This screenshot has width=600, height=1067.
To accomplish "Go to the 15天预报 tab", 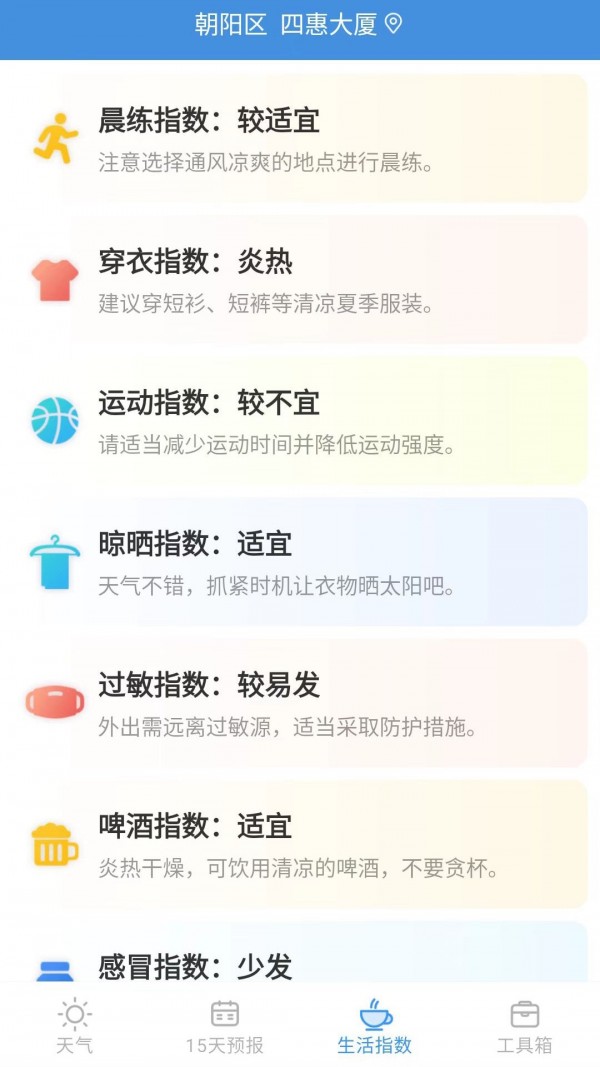I will [x=225, y=1026].
